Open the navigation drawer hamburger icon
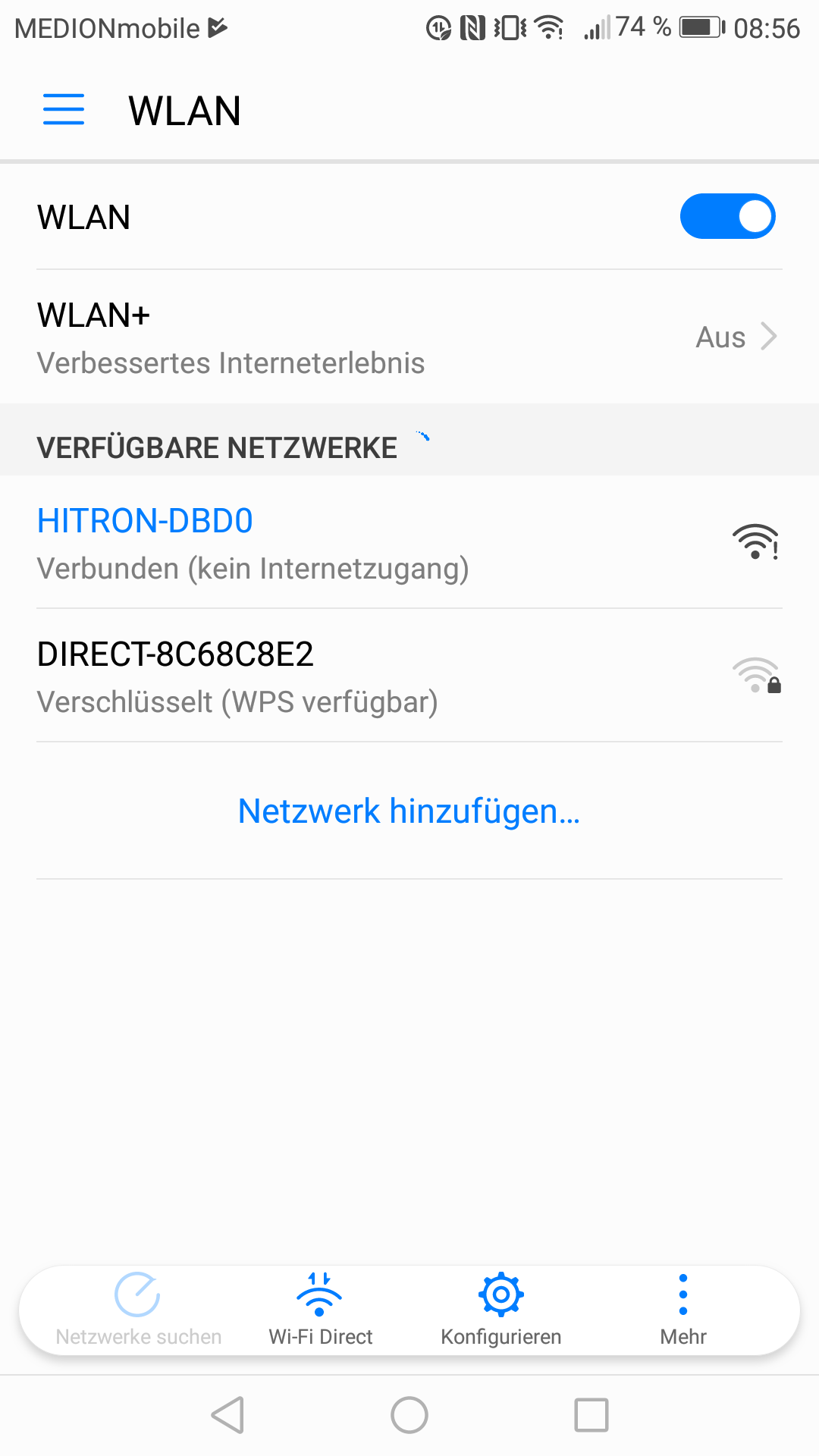This screenshot has height=1456, width=819. click(63, 109)
